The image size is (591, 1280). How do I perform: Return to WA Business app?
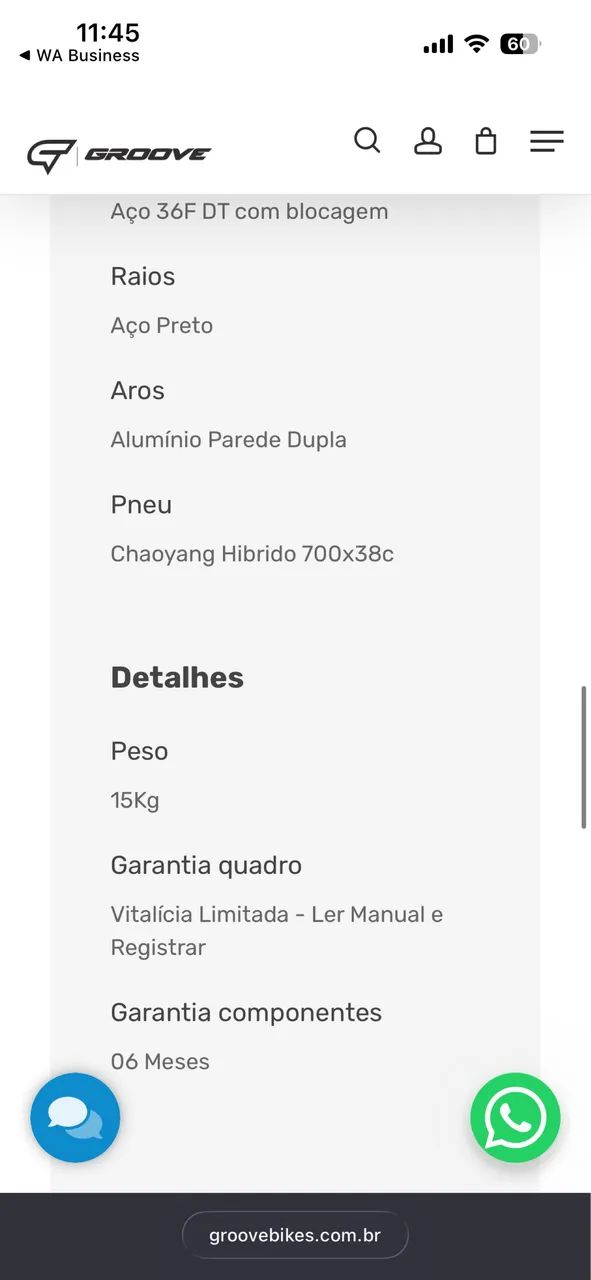[x=79, y=56]
